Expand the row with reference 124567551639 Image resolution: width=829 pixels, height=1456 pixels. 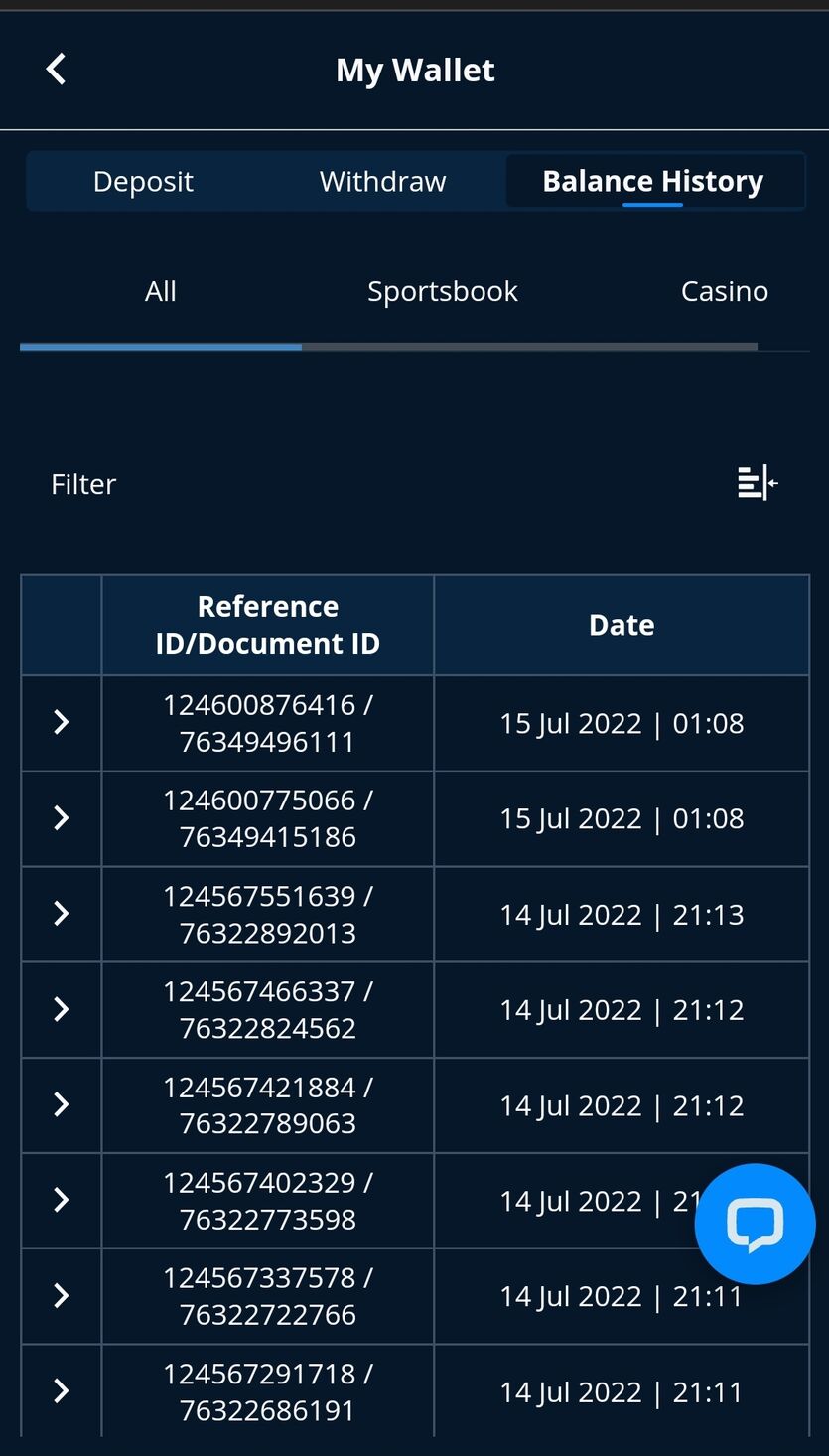61,914
